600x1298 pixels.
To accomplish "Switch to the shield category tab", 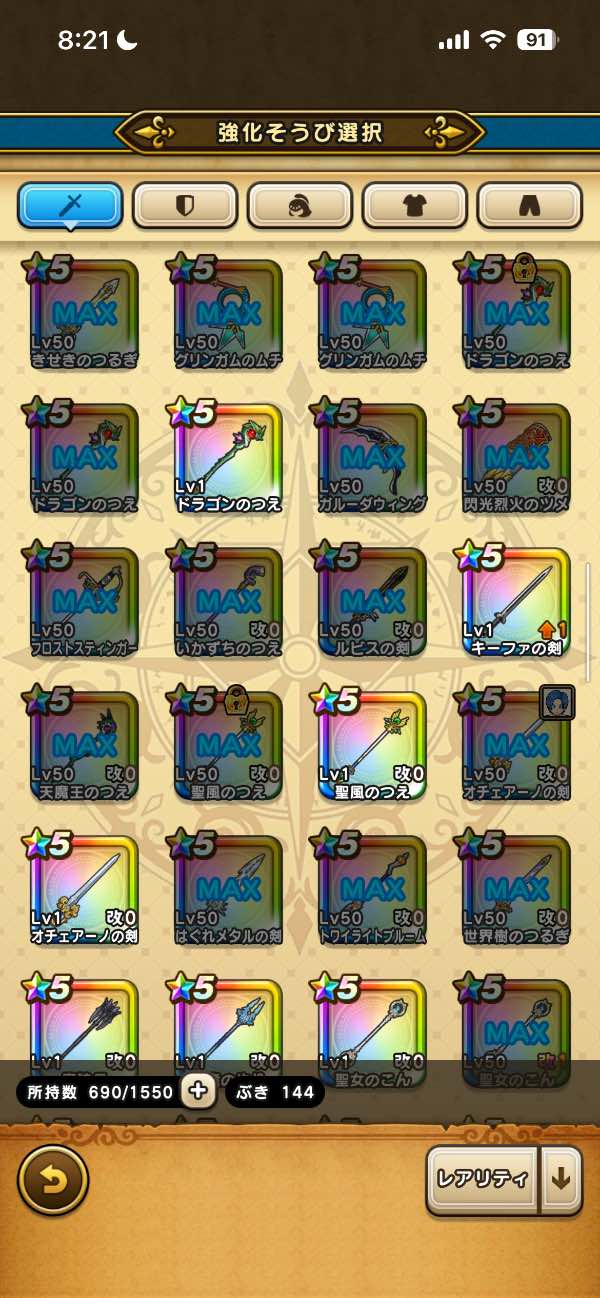I will click(x=185, y=205).
